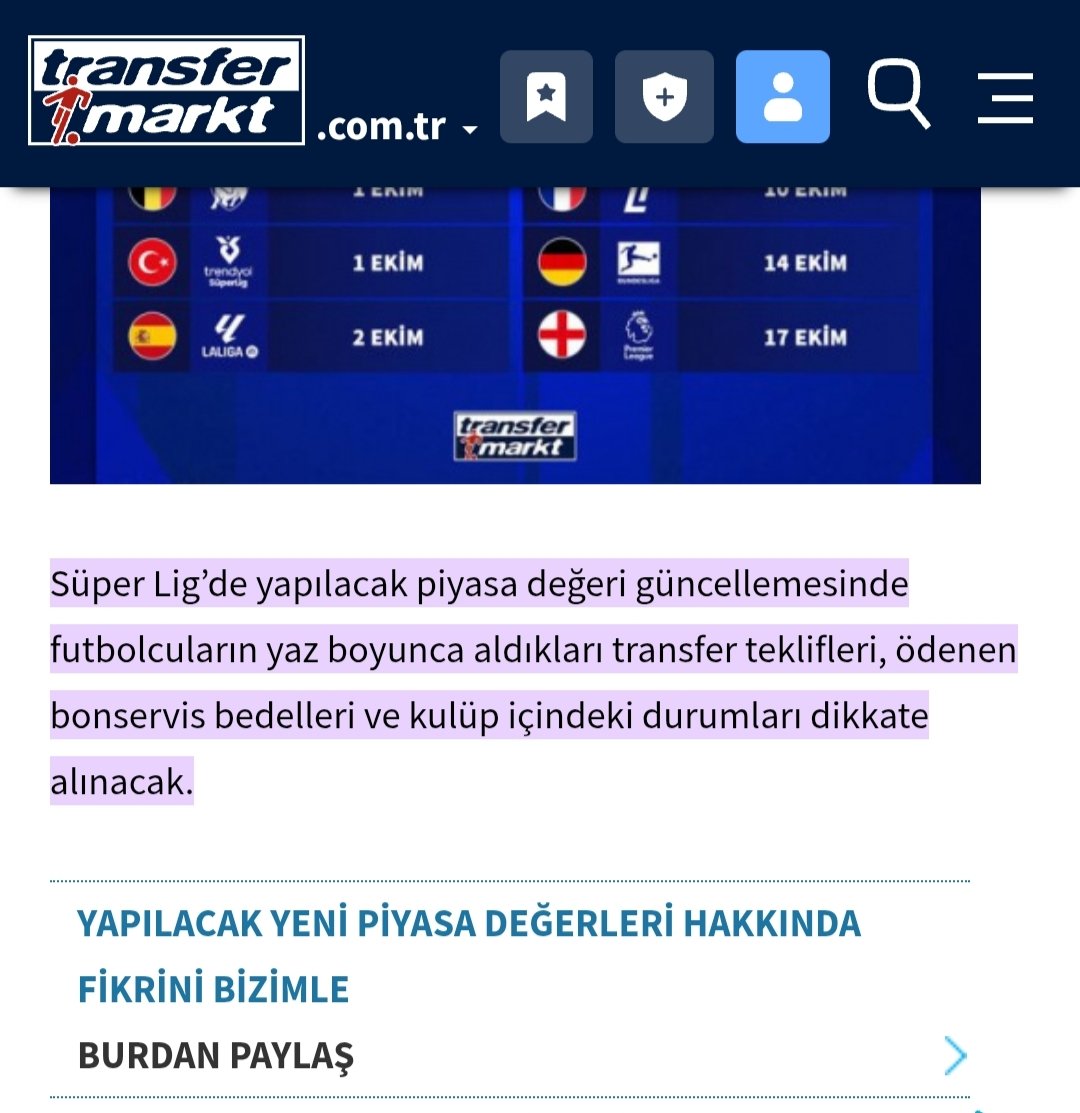The height and width of the screenshot is (1113, 1080).
Task: Expand the .com.tr domain dropdown
Action: point(397,128)
